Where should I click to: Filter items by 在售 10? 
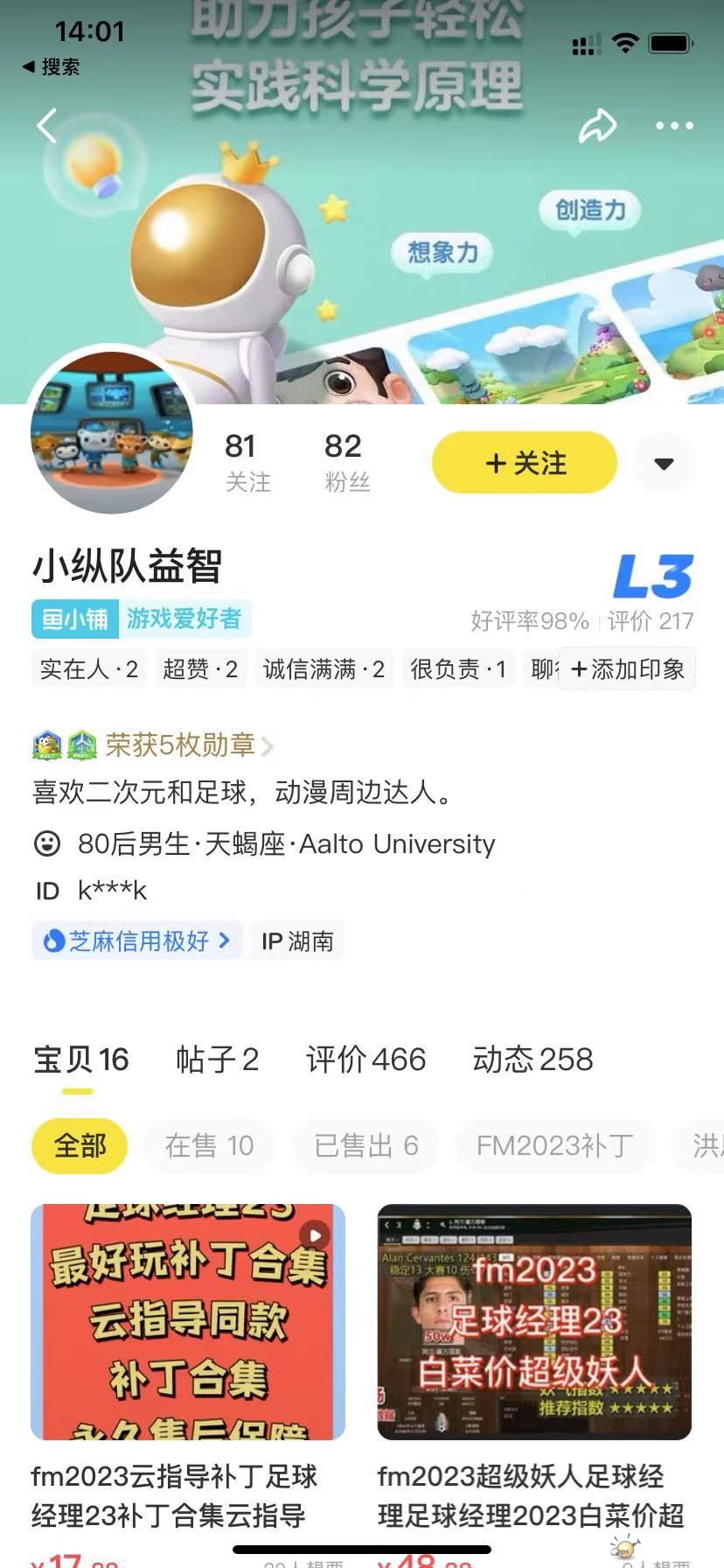coord(209,1145)
